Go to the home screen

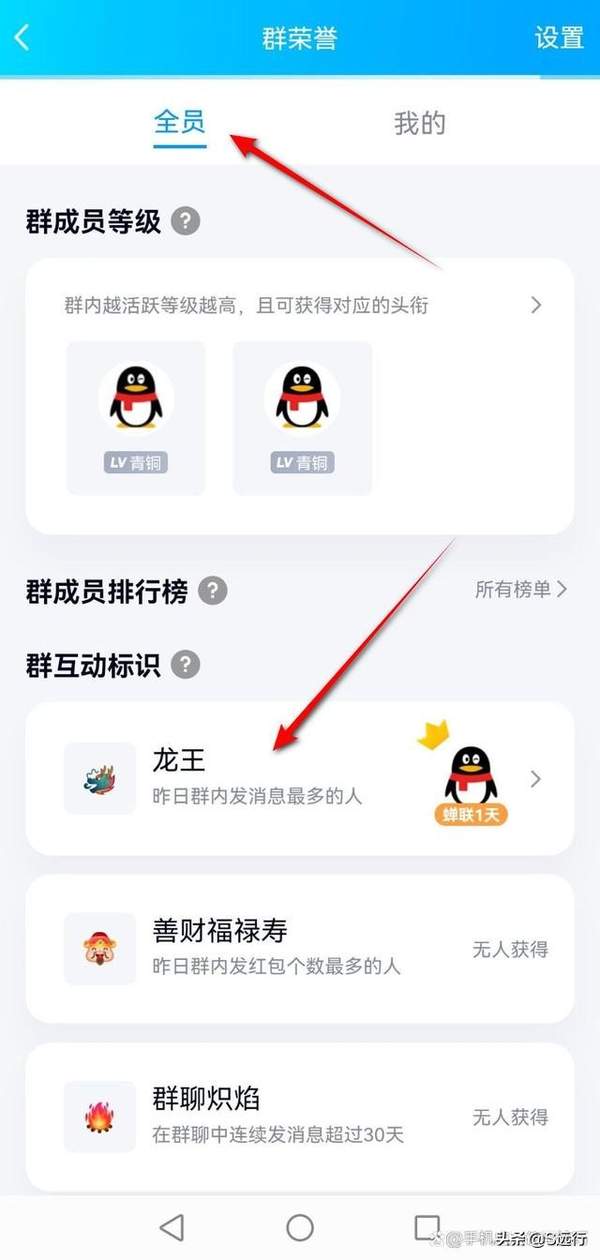coord(300,1227)
